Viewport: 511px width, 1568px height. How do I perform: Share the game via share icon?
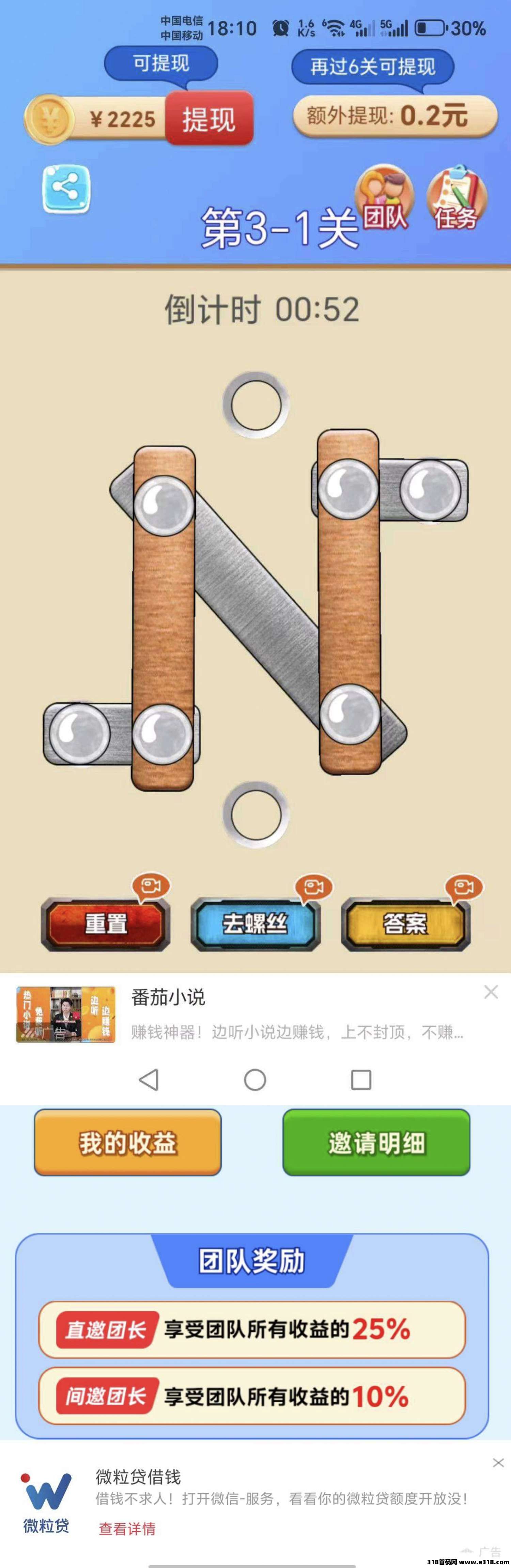(x=66, y=189)
